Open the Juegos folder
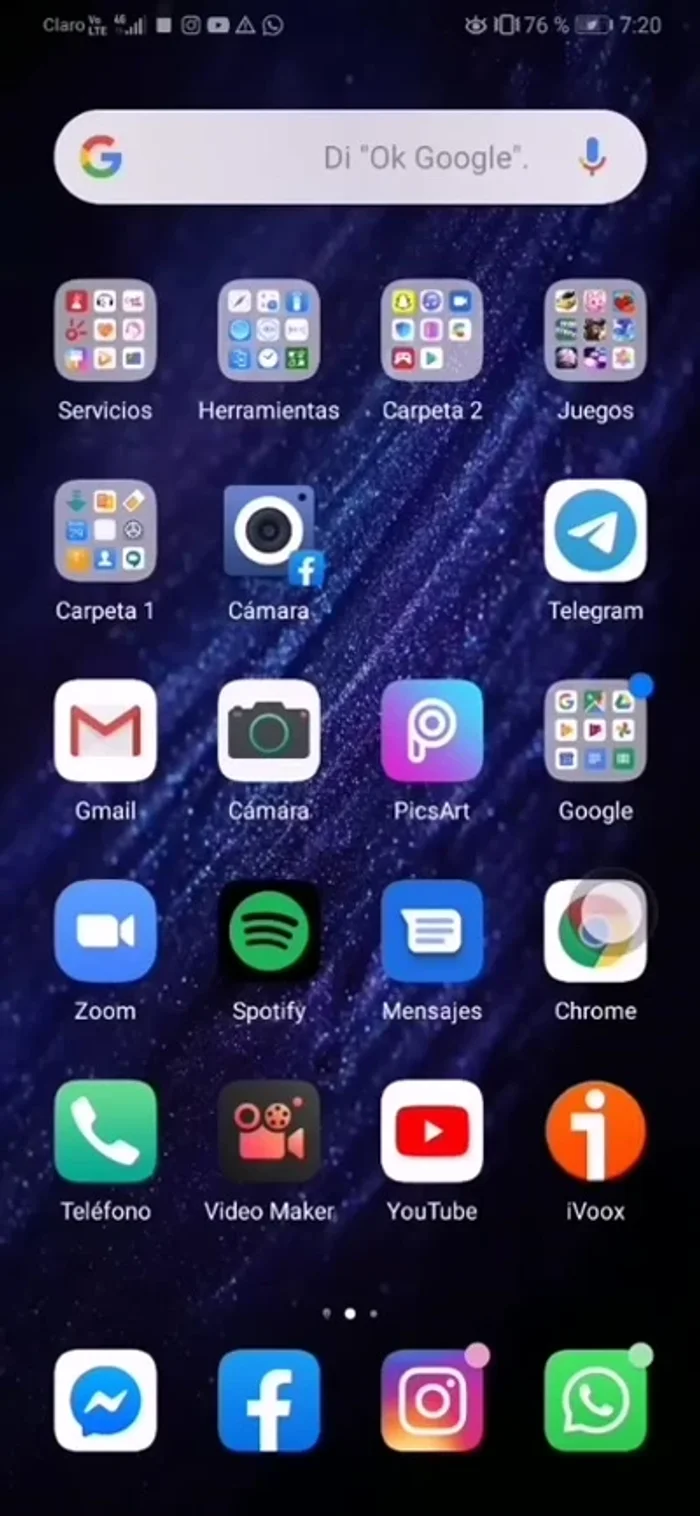 tap(595, 331)
